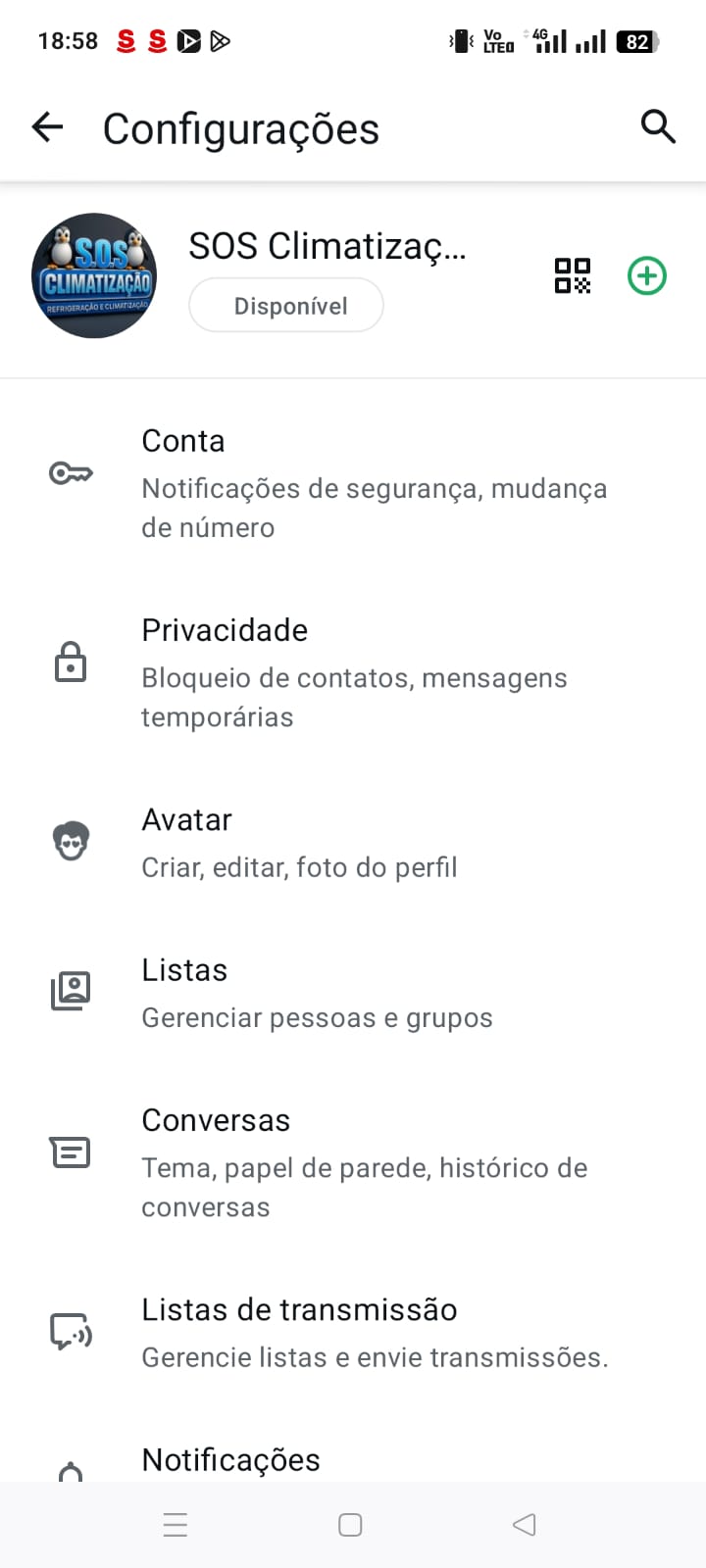This screenshot has height=1568, width=706.
Task: Tap the Disponível status chip
Action: 285,305
